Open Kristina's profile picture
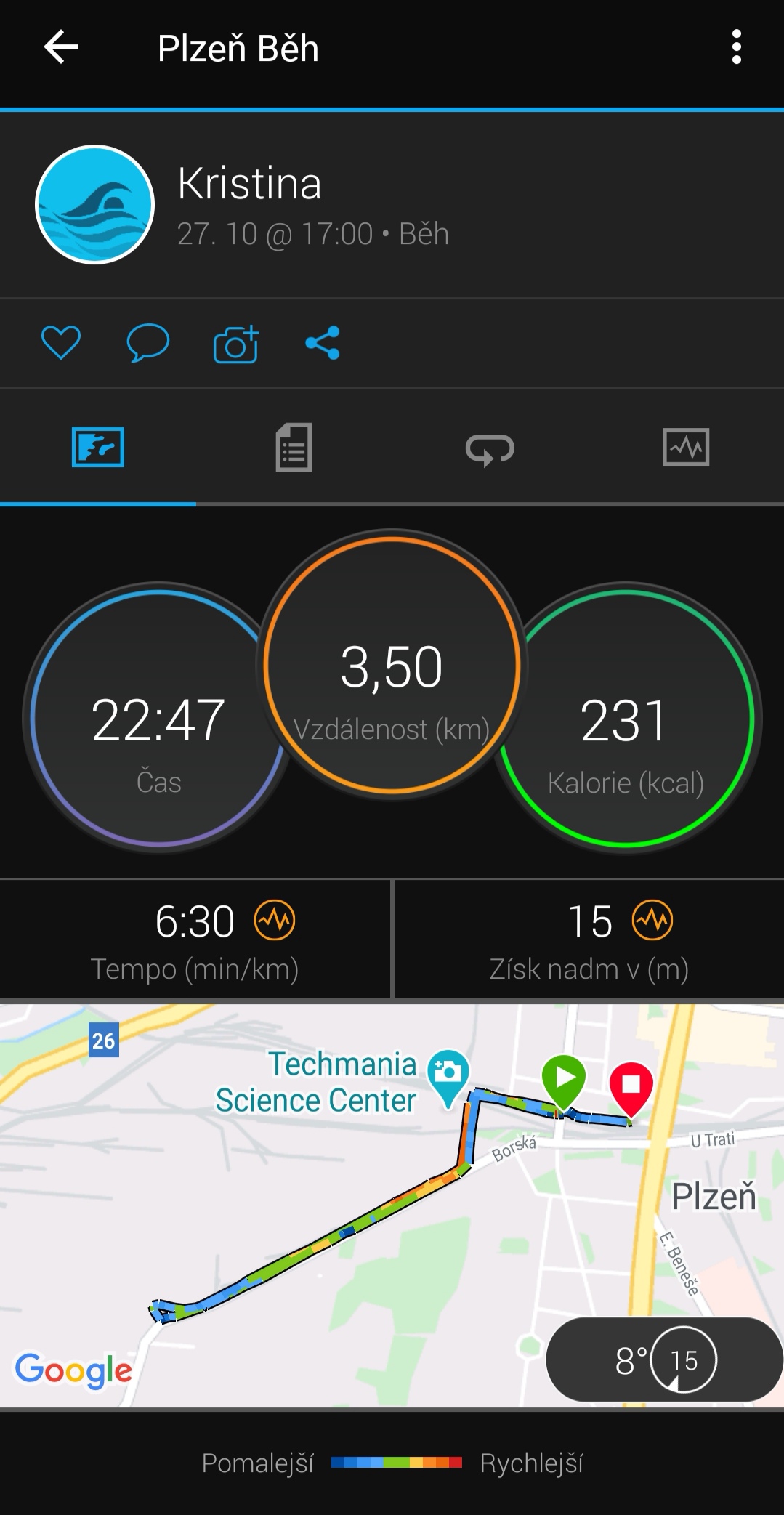This screenshot has height=1515, width=784. pos(94,204)
